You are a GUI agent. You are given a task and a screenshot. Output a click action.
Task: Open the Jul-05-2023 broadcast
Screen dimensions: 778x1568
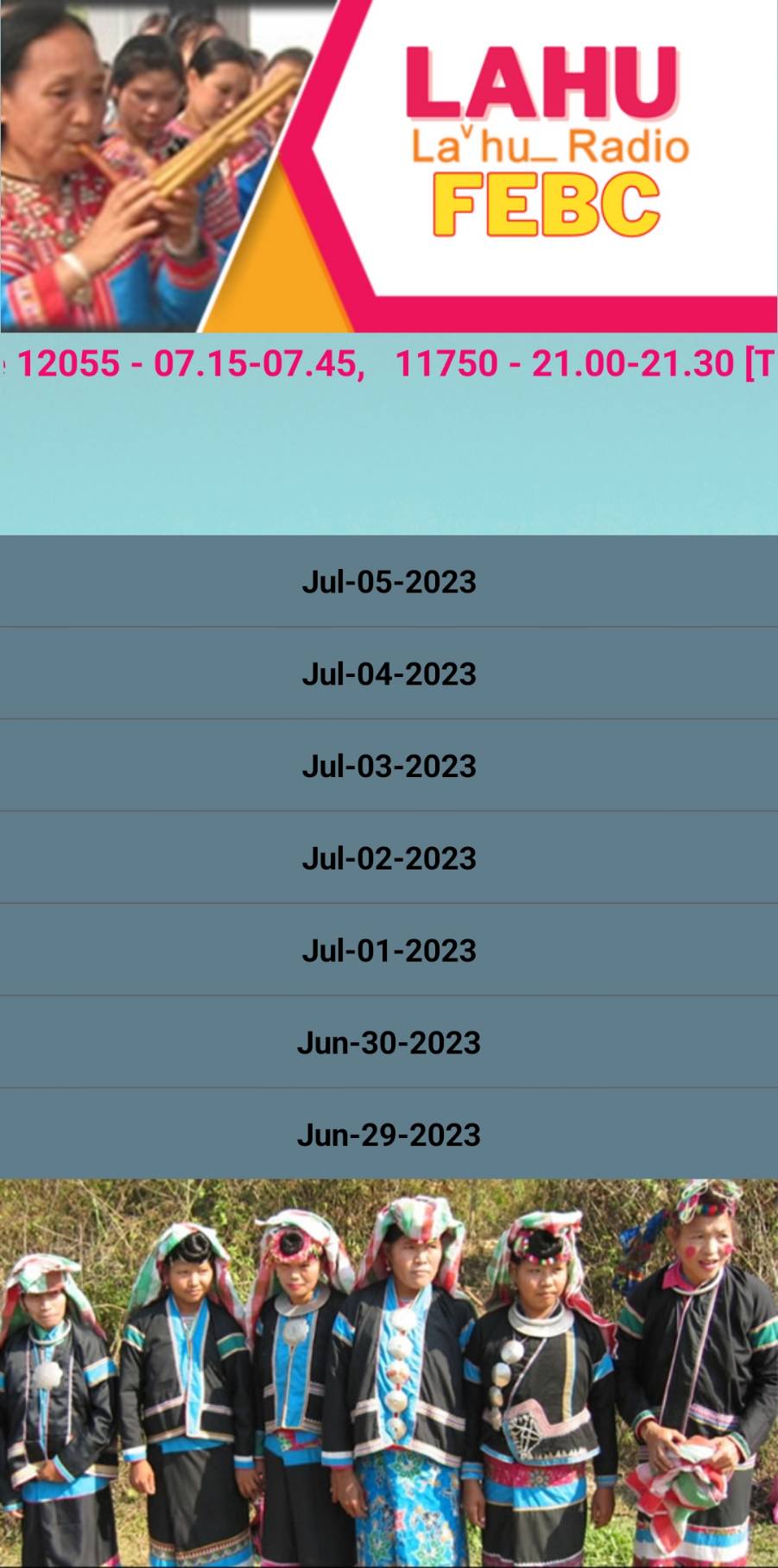click(389, 581)
